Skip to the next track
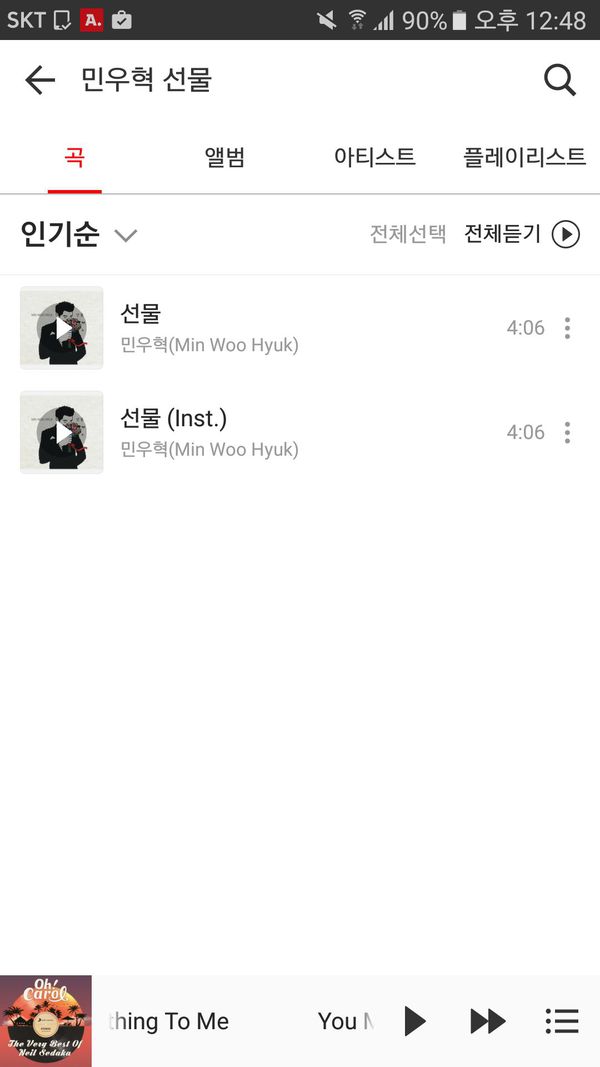600x1067 pixels. 488,1021
